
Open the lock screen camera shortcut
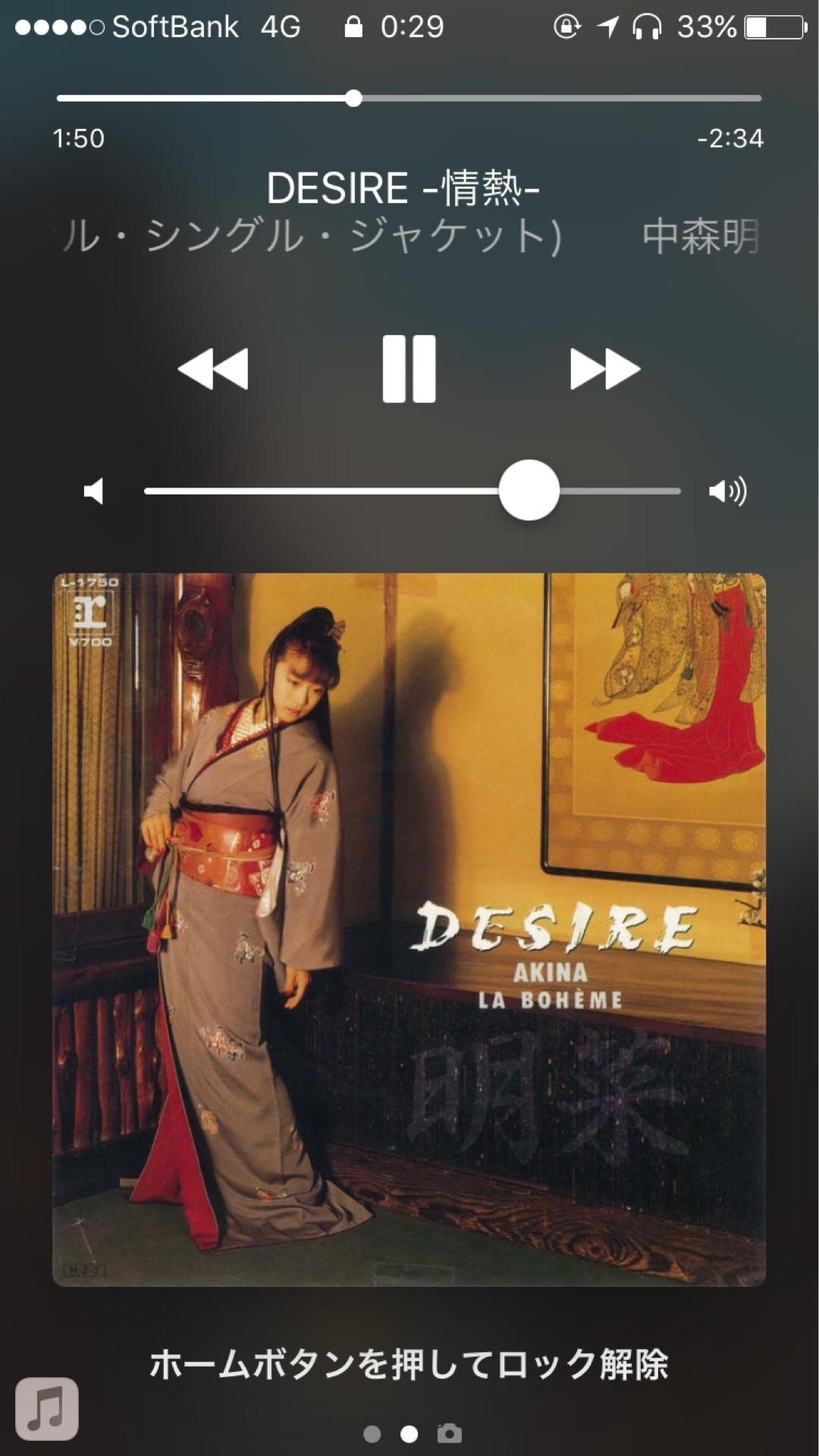[450, 1433]
